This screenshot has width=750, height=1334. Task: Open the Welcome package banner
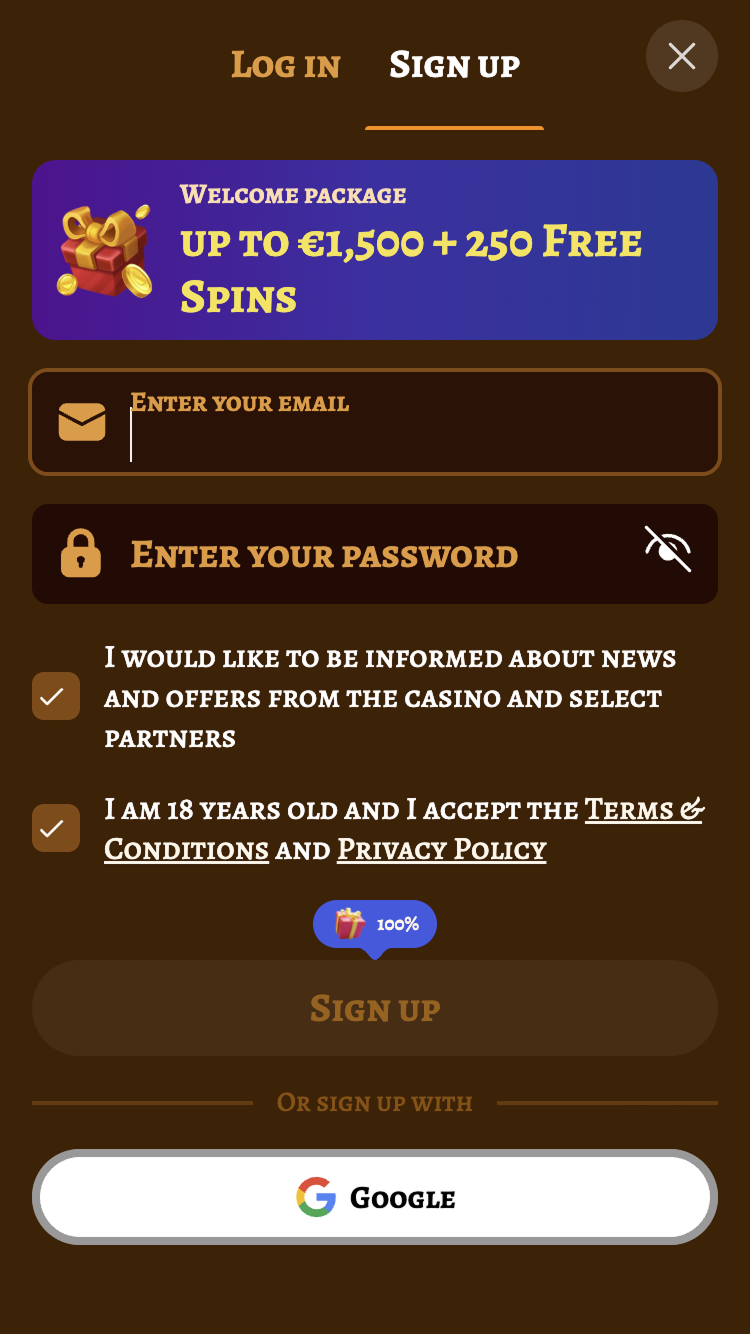(x=375, y=250)
